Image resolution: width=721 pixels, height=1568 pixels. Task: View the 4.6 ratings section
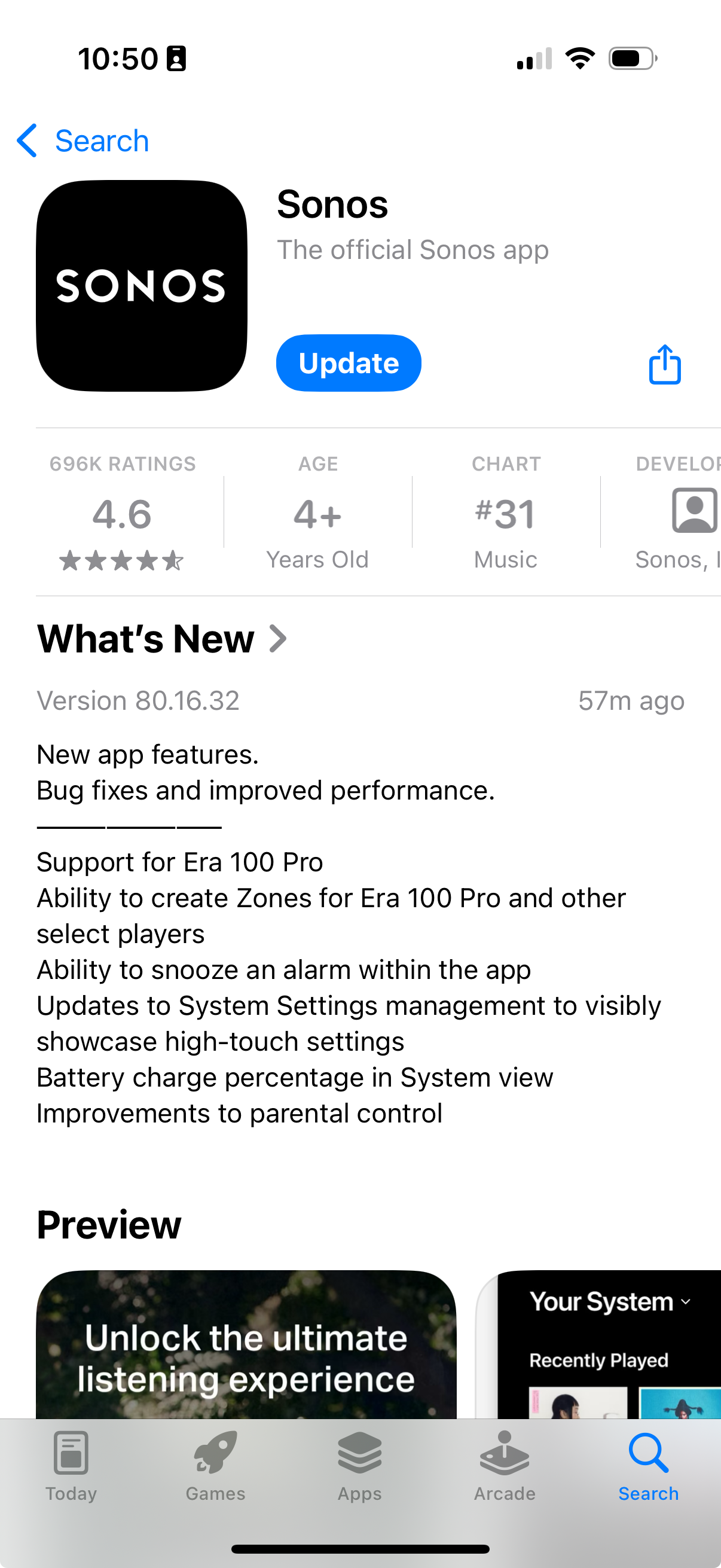[123, 514]
